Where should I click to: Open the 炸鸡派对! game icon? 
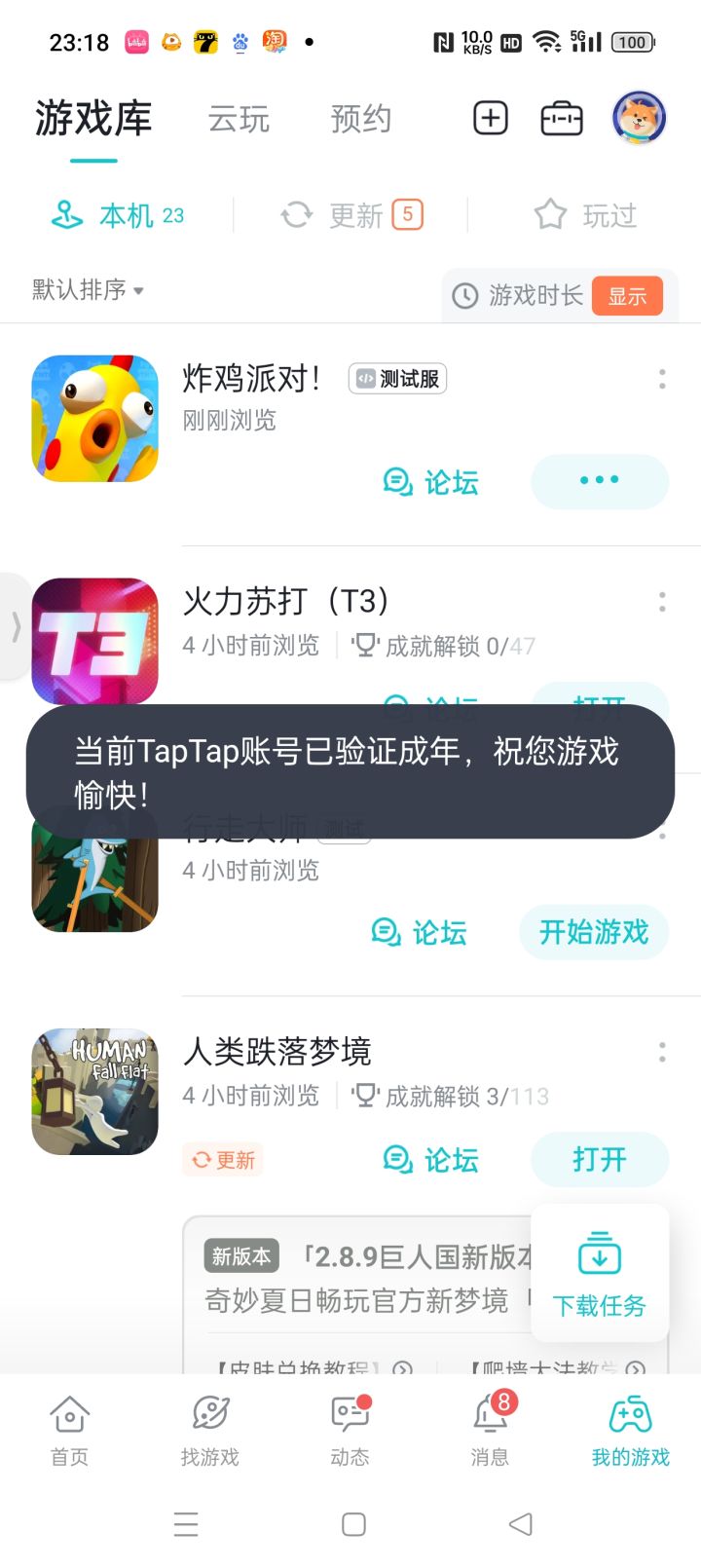pyautogui.click(x=95, y=419)
